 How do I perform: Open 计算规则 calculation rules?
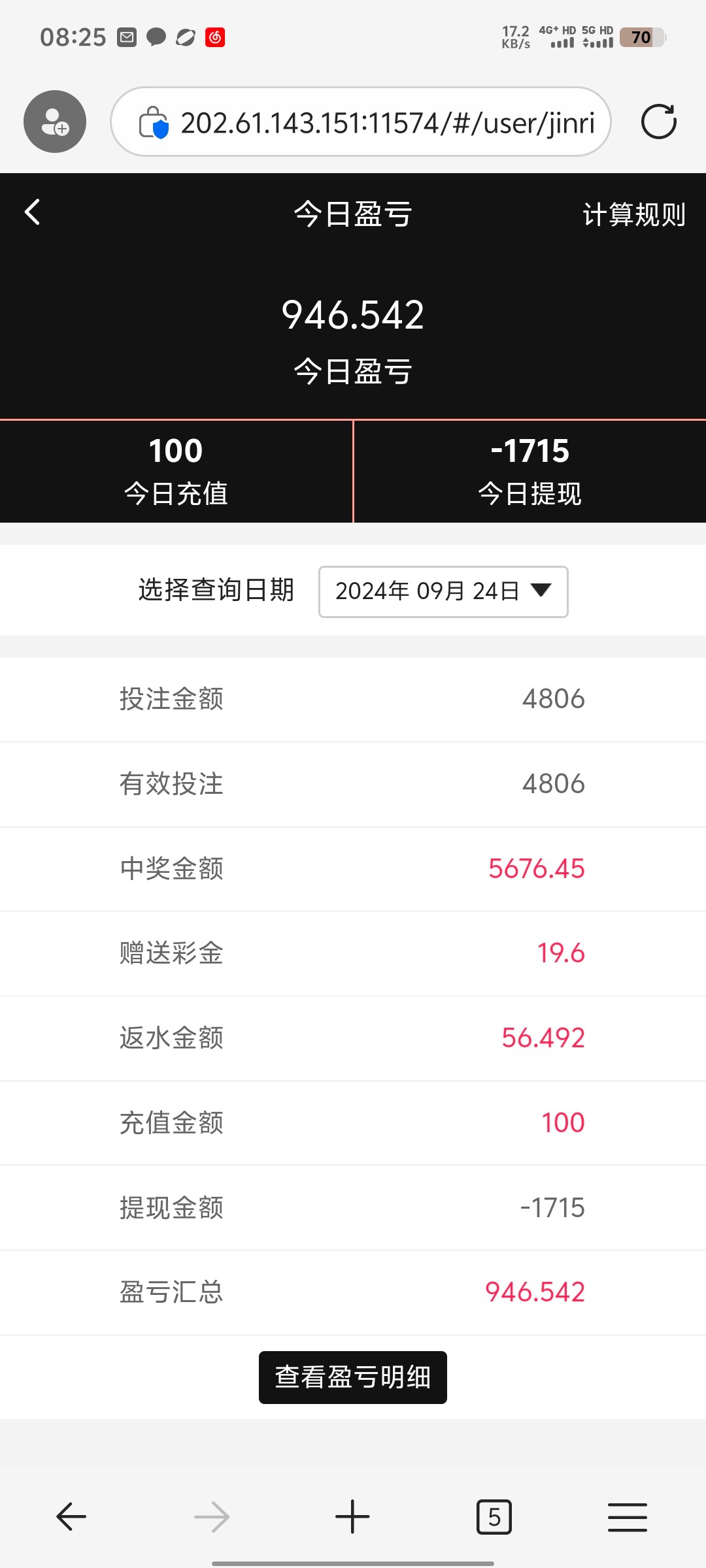[x=633, y=214]
